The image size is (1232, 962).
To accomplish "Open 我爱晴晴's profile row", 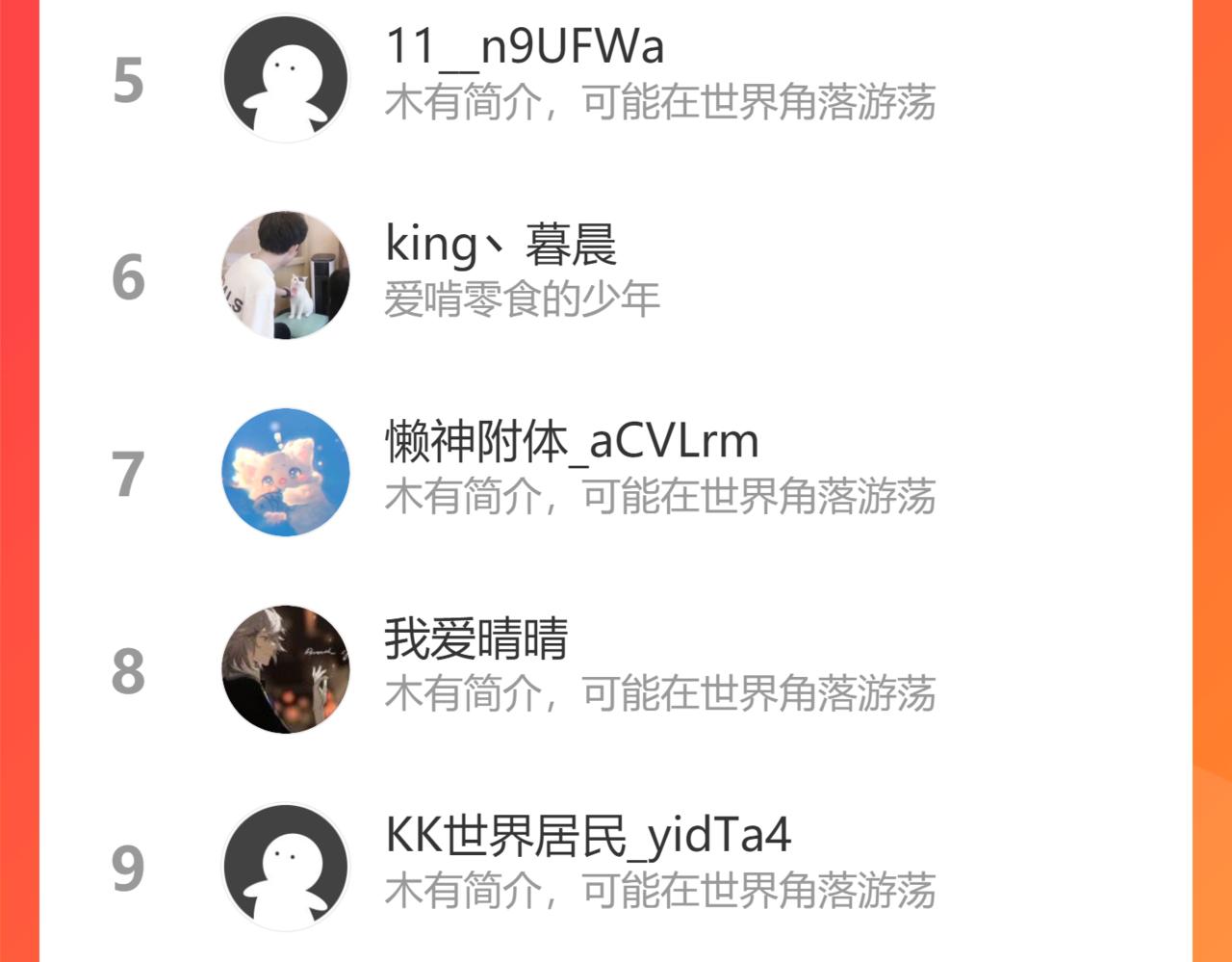I will click(476, 639).
